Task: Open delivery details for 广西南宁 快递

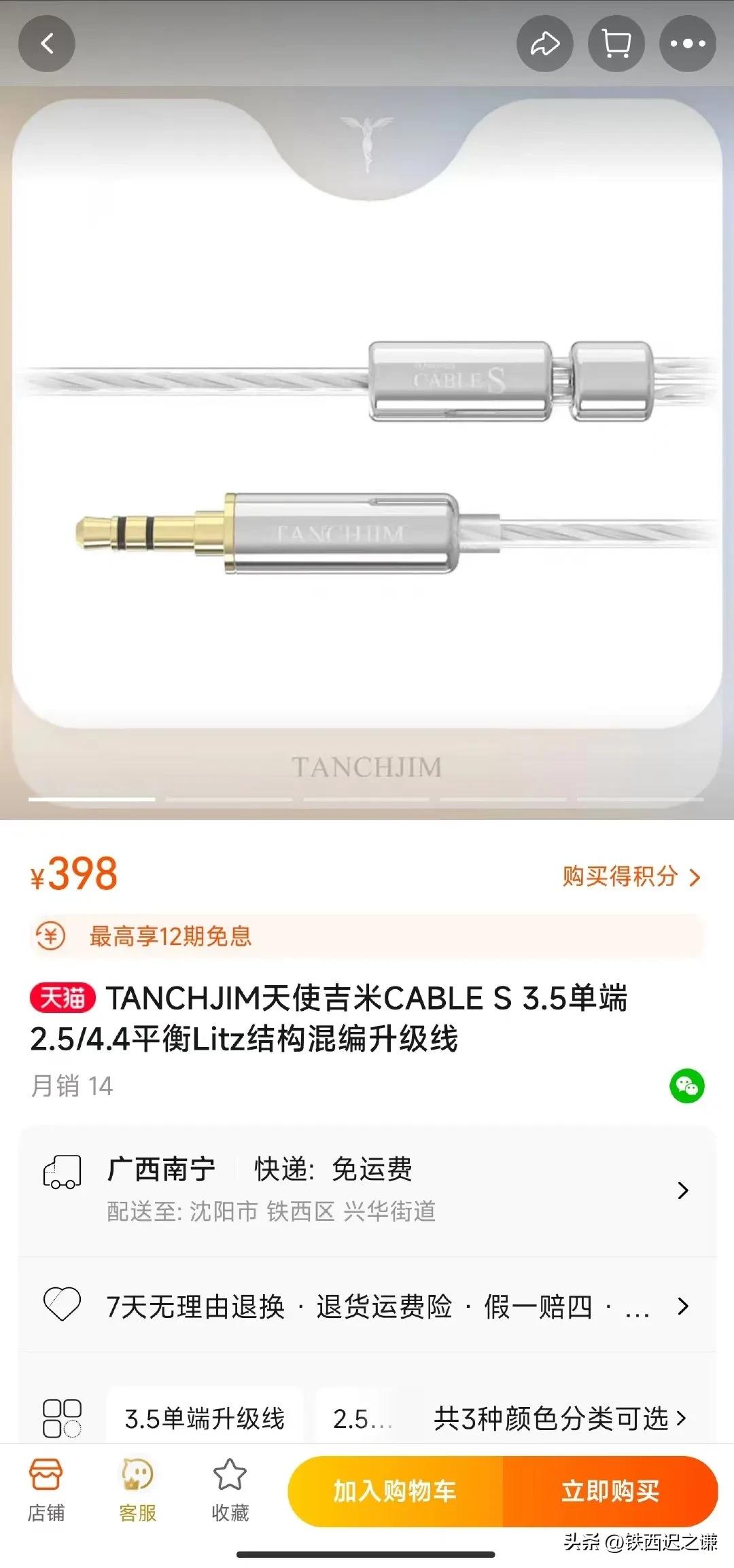Action: [x=367, y=1189]
